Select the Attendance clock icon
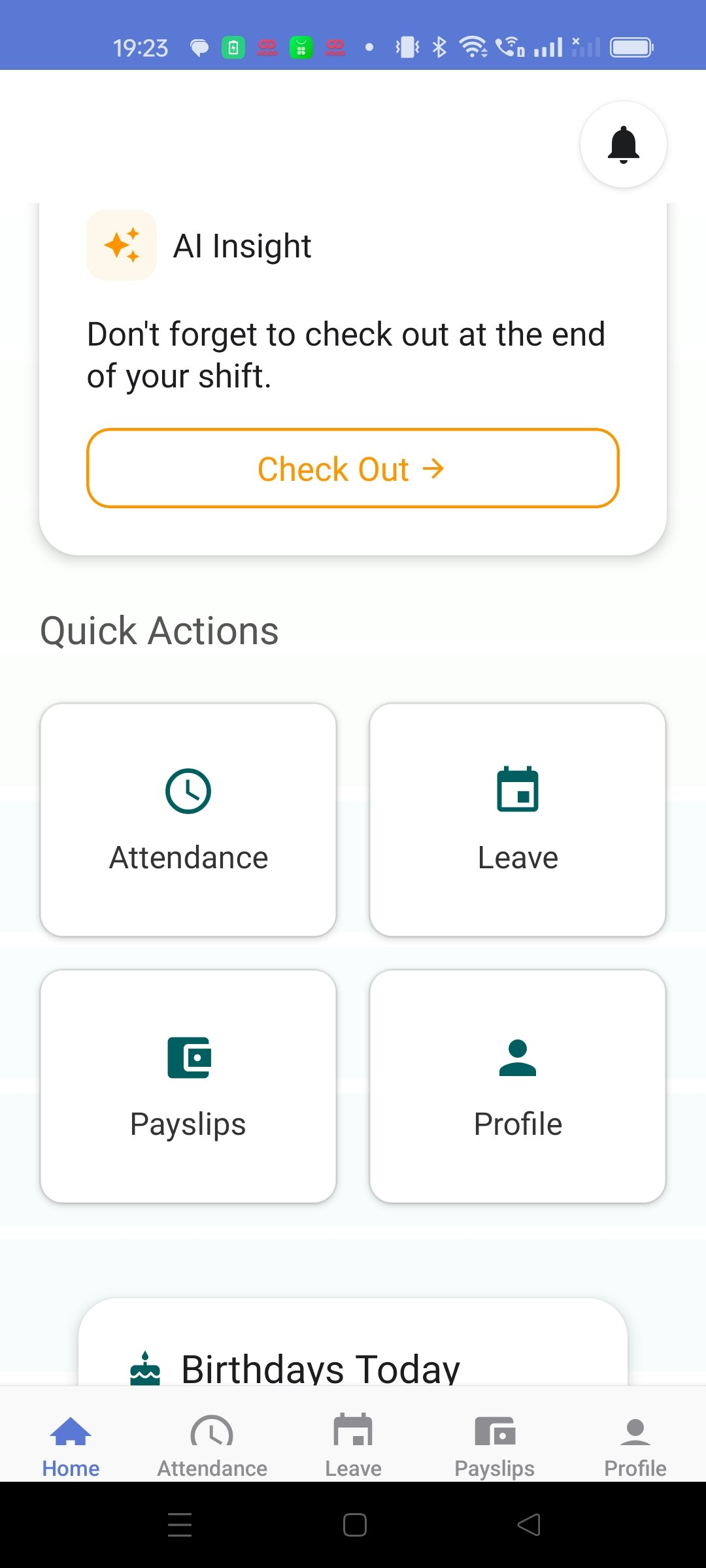The image size is (706, 1568). 188,790
